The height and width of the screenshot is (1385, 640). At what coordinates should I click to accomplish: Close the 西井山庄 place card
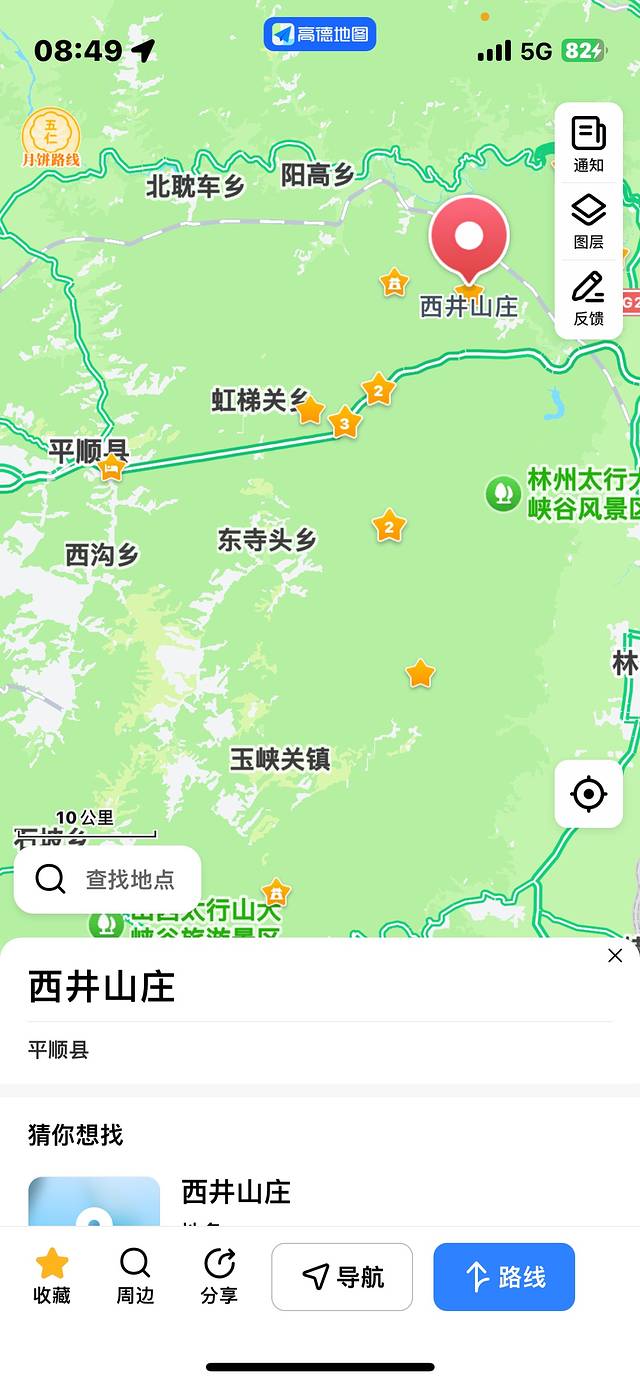tap(615, 956)
